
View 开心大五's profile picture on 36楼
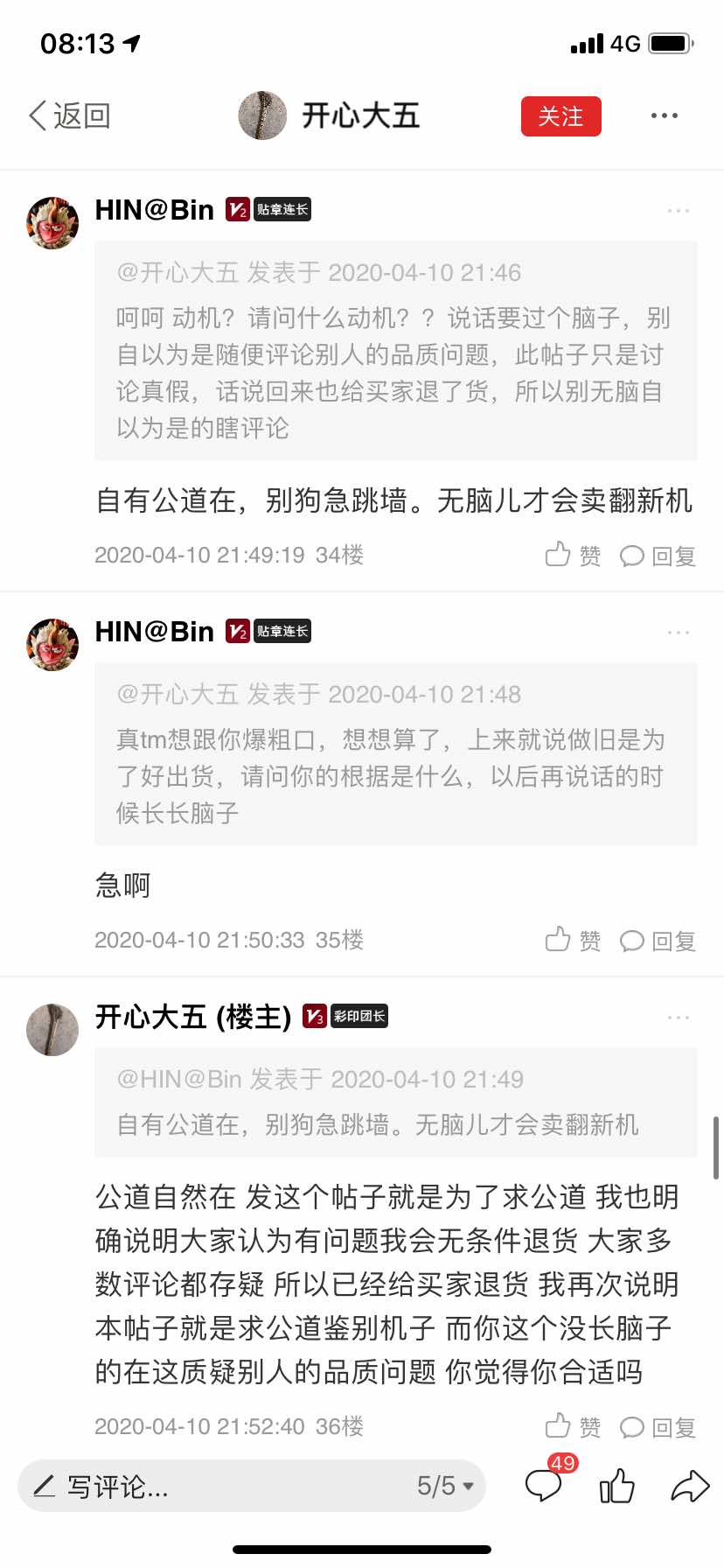52,1030
